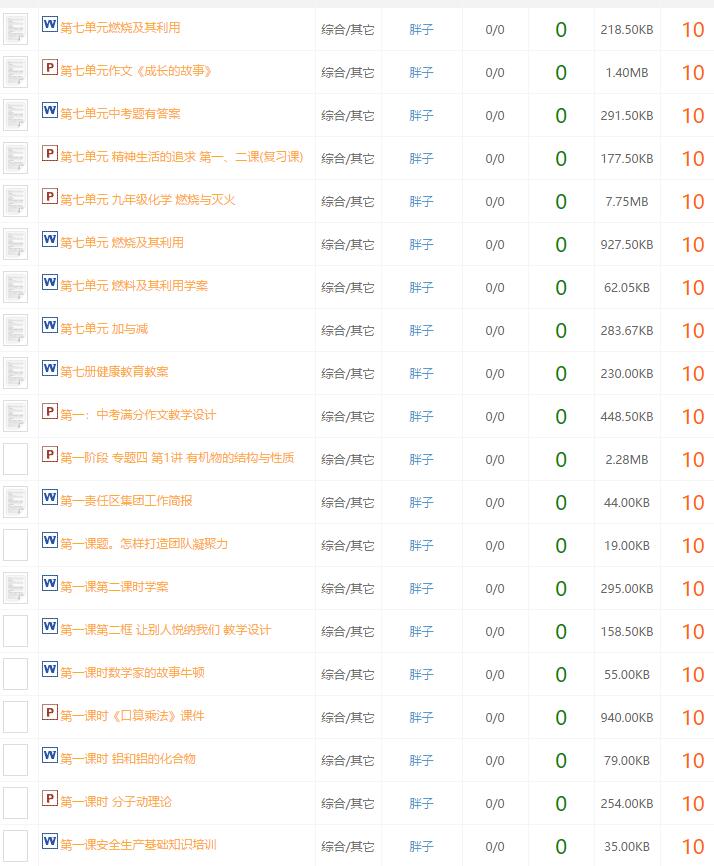The width and height of the screenshot is (714, 866).
Task: Open 第一课时数学家的故事牛顿
Action: (x=132, y=673)
